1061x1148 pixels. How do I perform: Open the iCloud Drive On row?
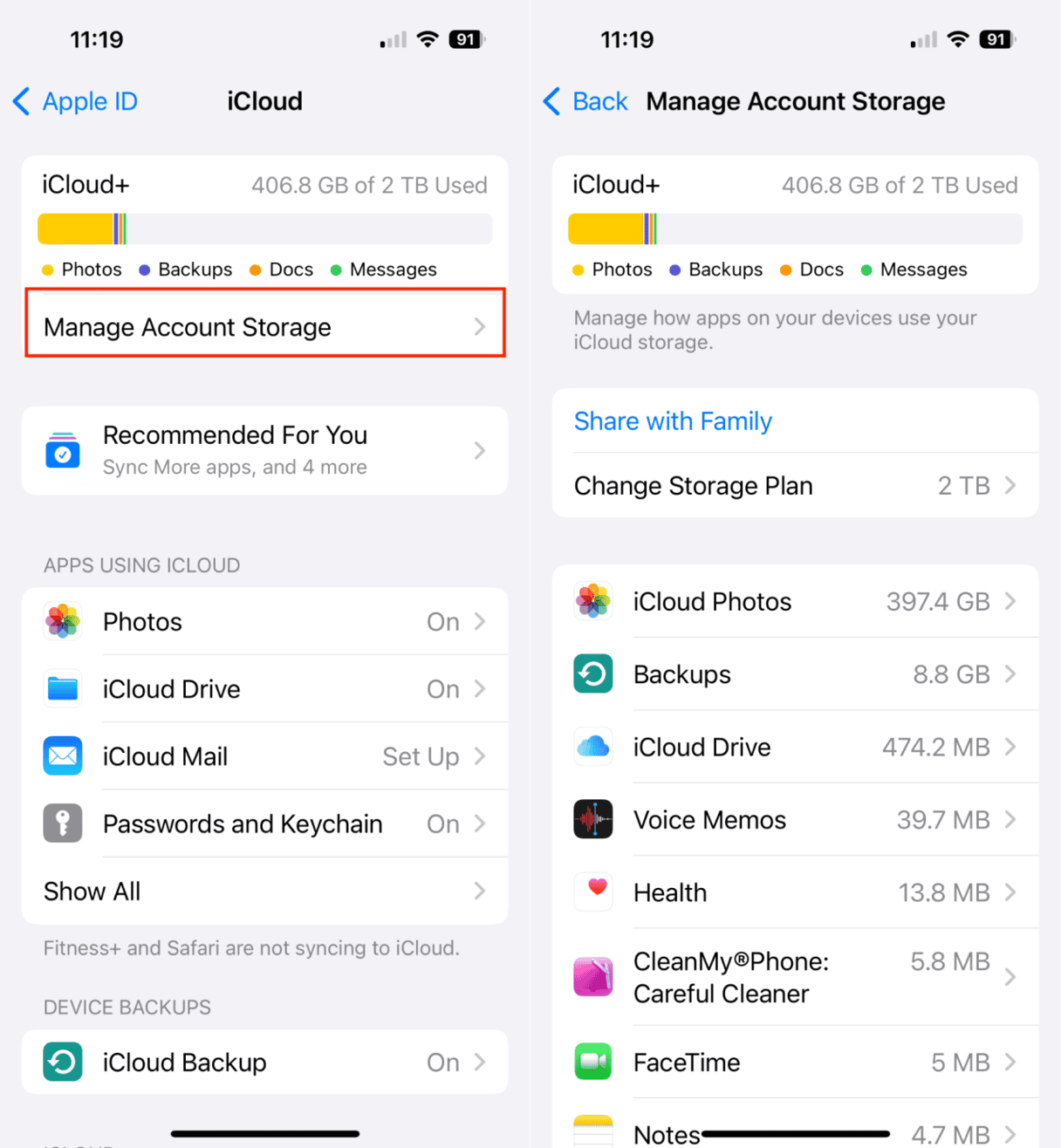tap(264, 689)
